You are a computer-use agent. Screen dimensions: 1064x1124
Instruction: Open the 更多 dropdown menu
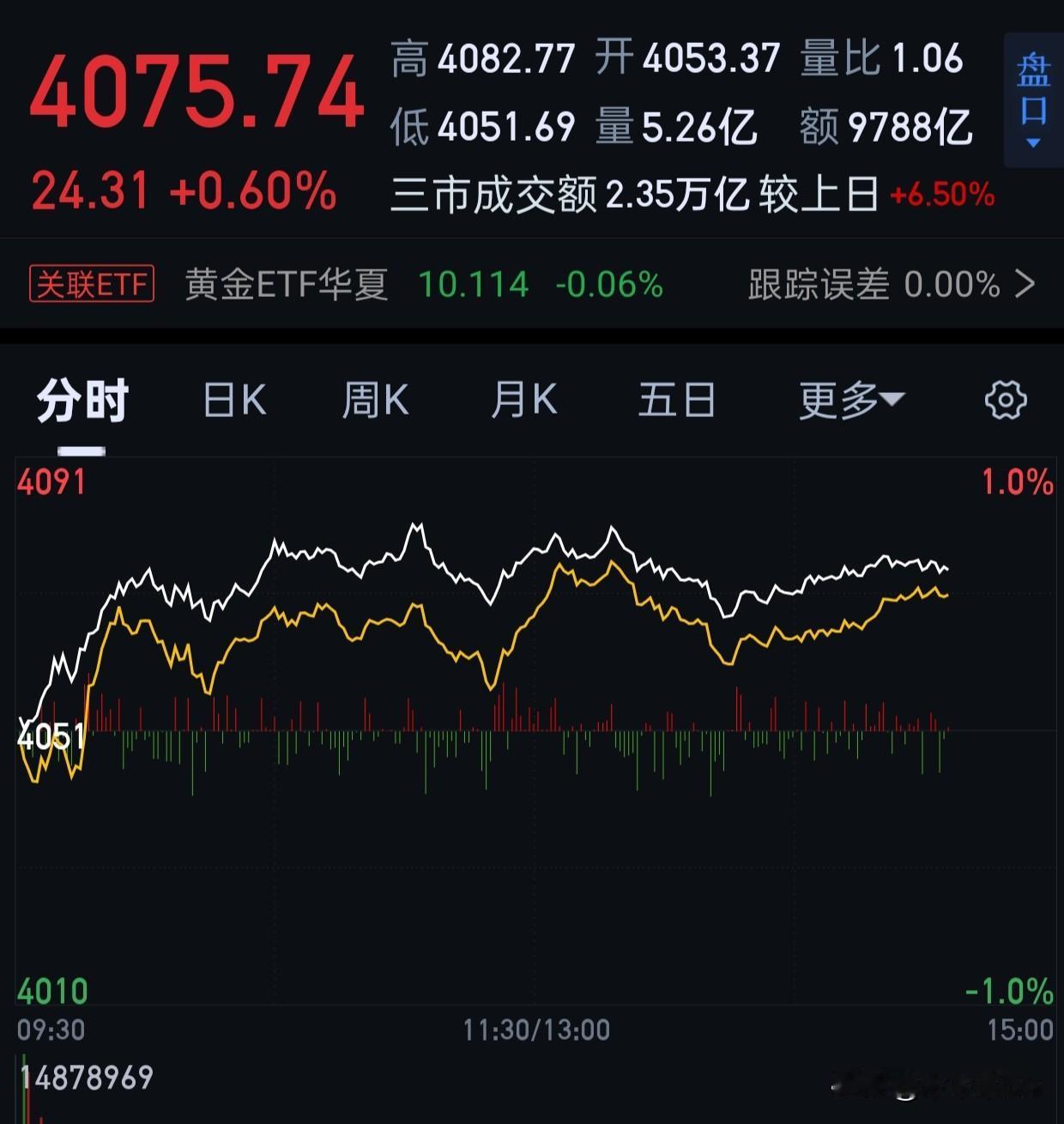(850, 399)
